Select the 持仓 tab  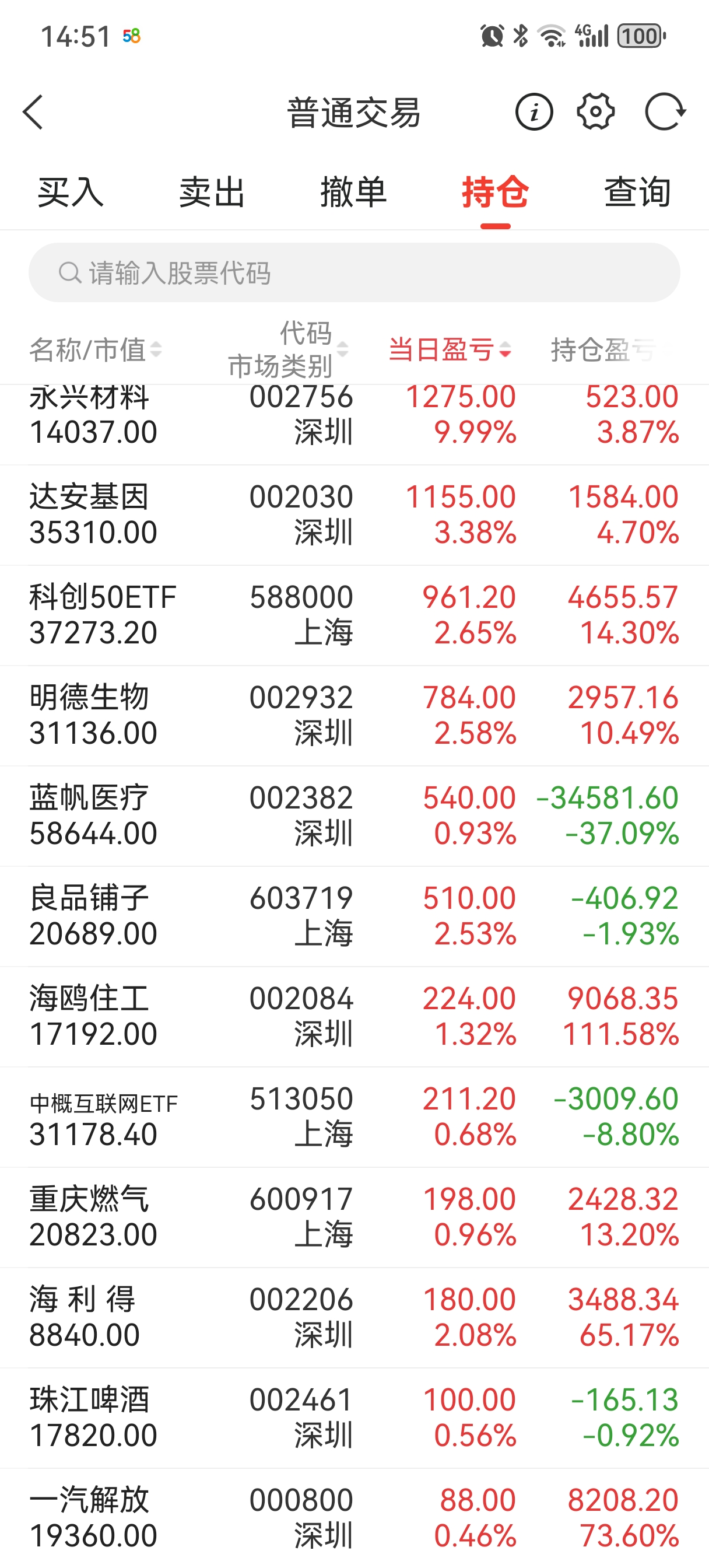[x=495, y=192]
